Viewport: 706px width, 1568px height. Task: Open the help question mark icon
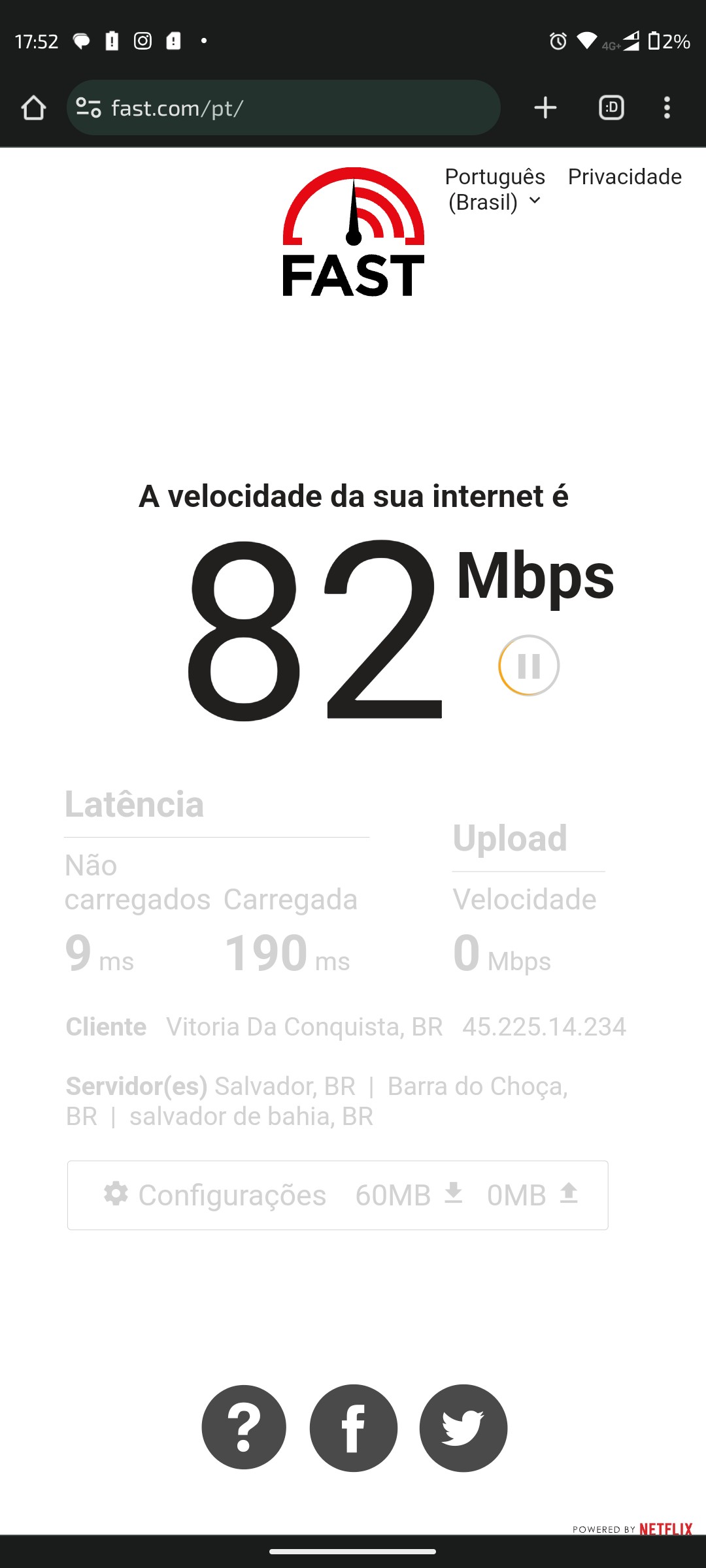click(244, 1428)
